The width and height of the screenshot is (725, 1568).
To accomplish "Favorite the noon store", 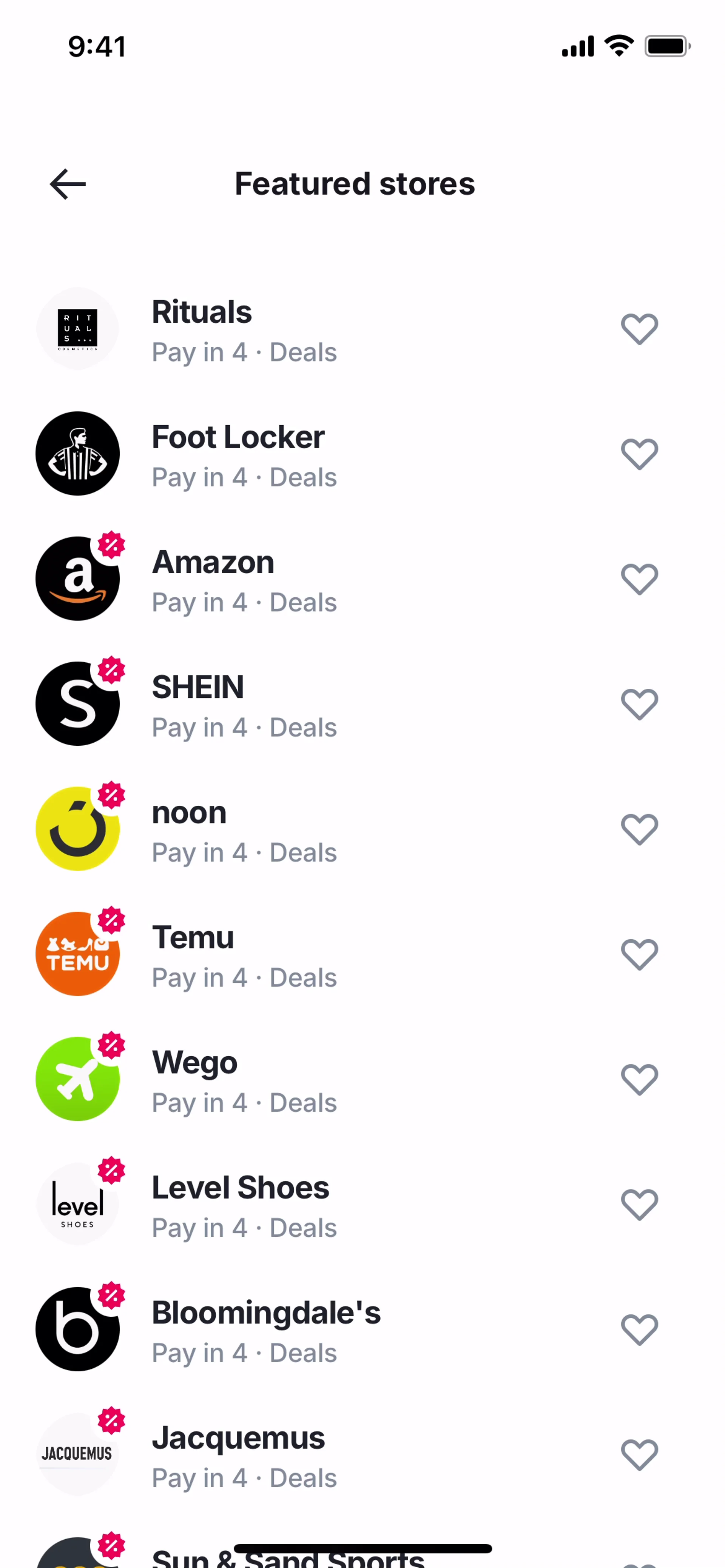I will (639, 829).
